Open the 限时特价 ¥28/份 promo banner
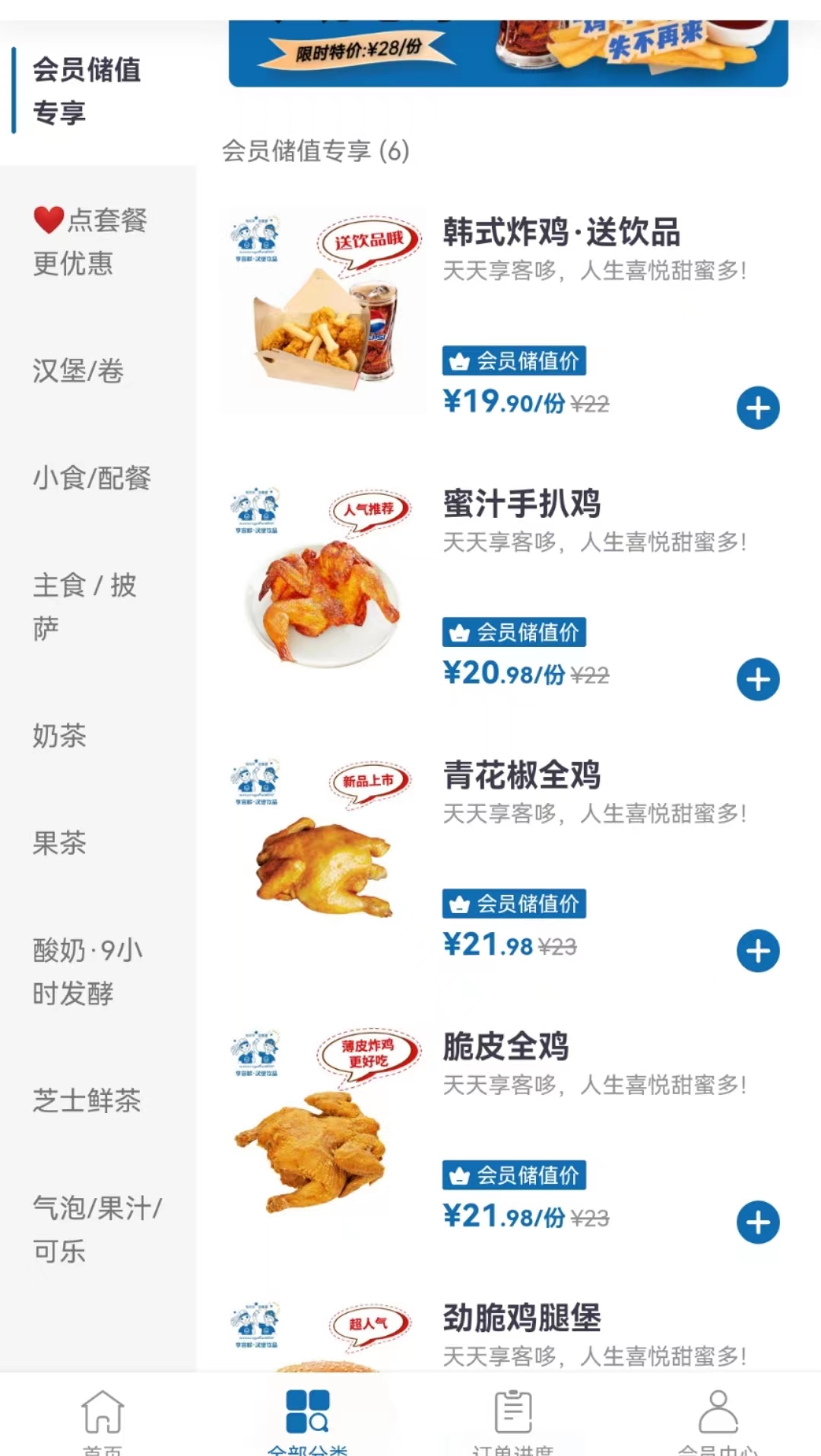Image resolution: width=821 pixels, height=1456 pixels. tap(508, 52)
